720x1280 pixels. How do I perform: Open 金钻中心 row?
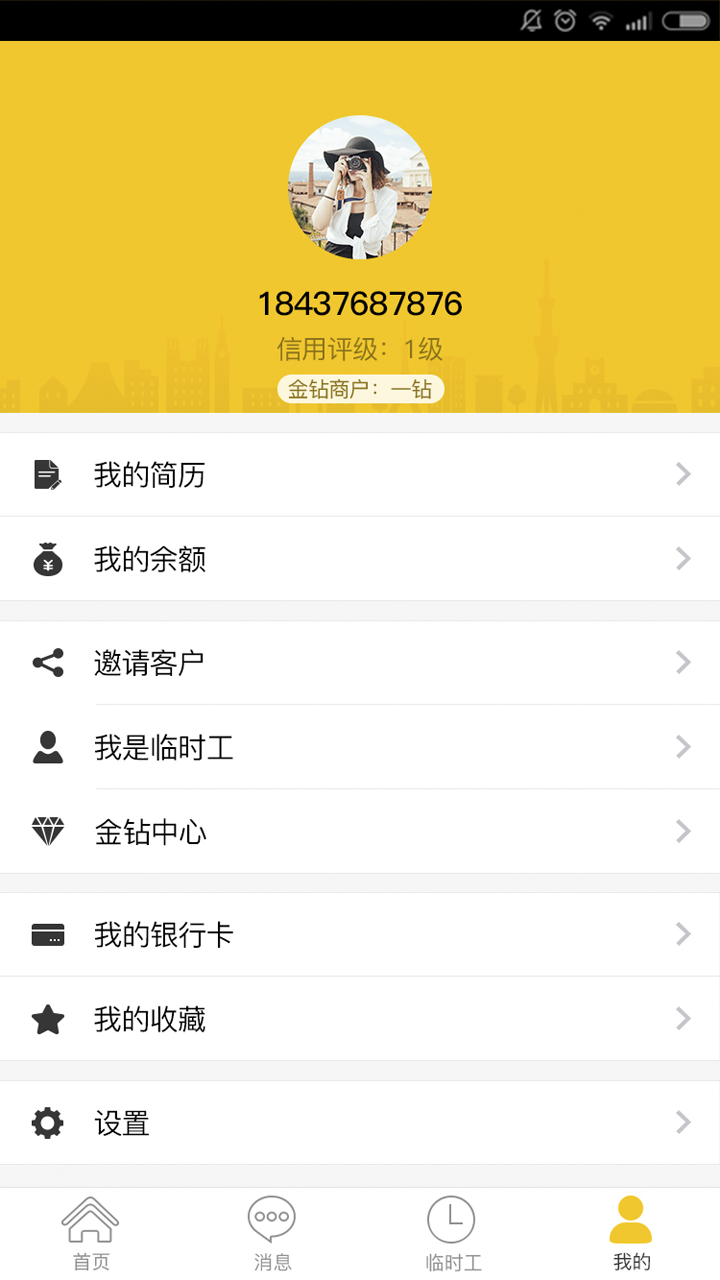(x=360, y=831)
